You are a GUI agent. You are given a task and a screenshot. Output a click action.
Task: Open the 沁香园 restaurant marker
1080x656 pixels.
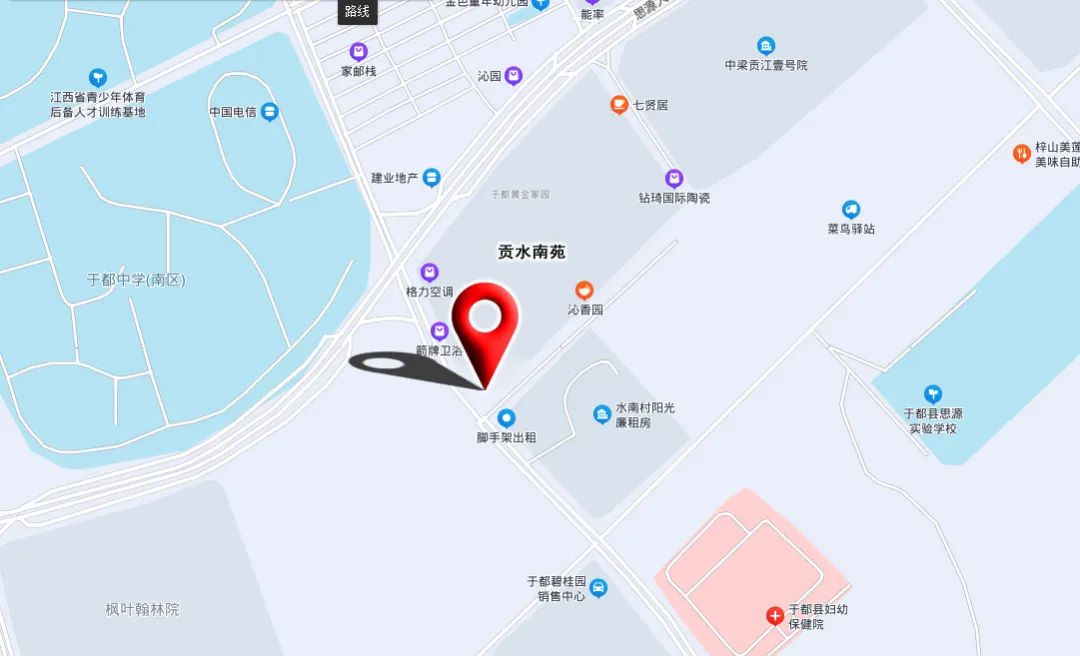584,290
